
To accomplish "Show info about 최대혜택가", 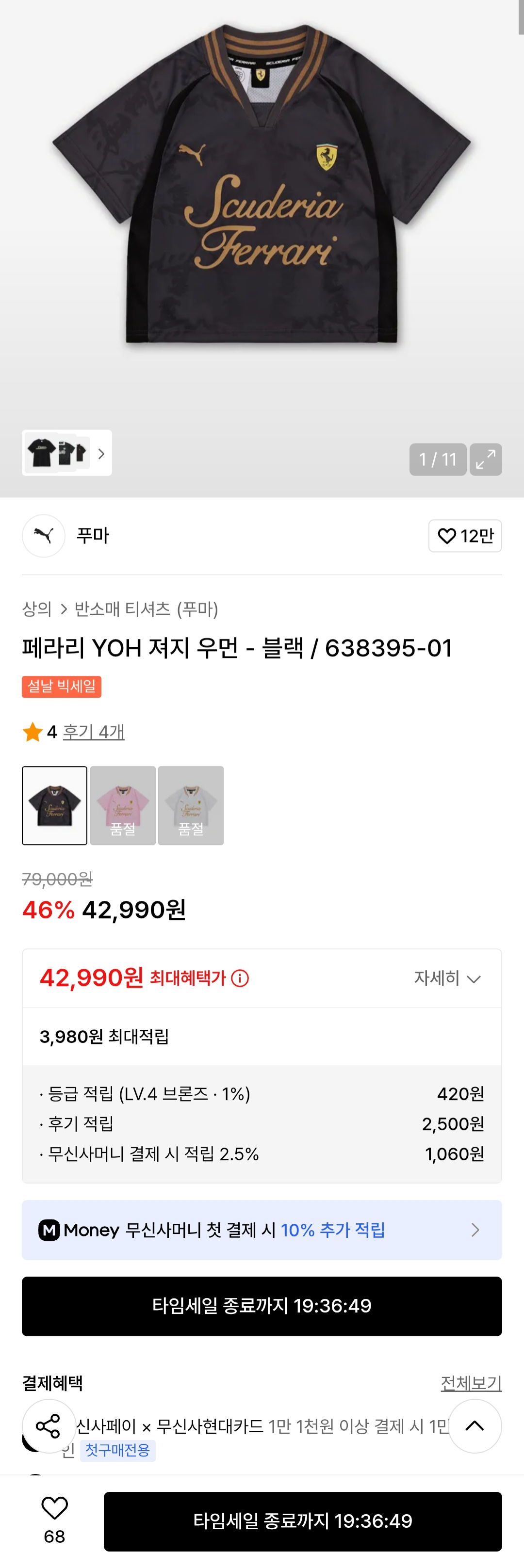I will click(240, 978).
